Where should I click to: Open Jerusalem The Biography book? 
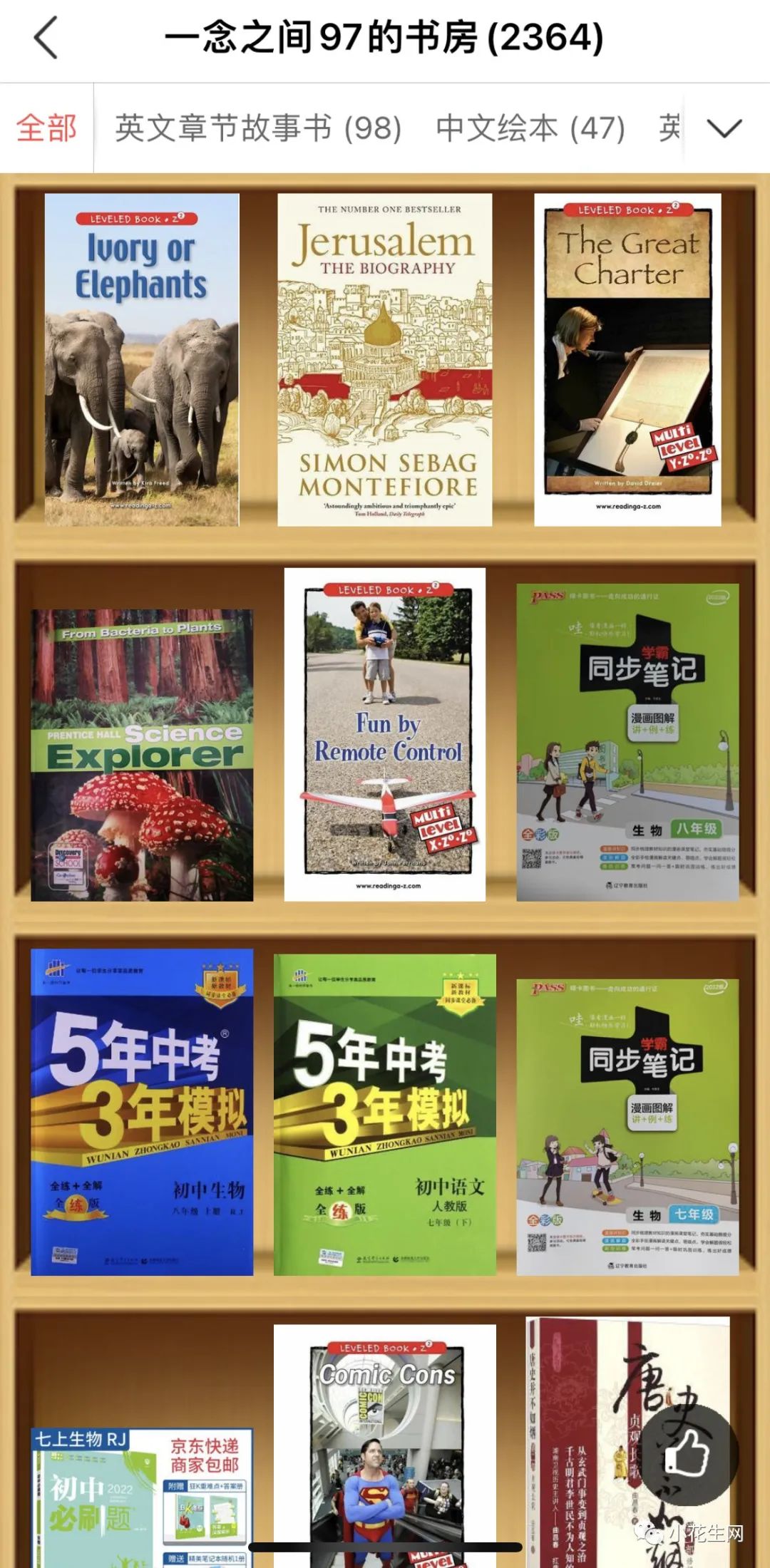tap(384, 360)
